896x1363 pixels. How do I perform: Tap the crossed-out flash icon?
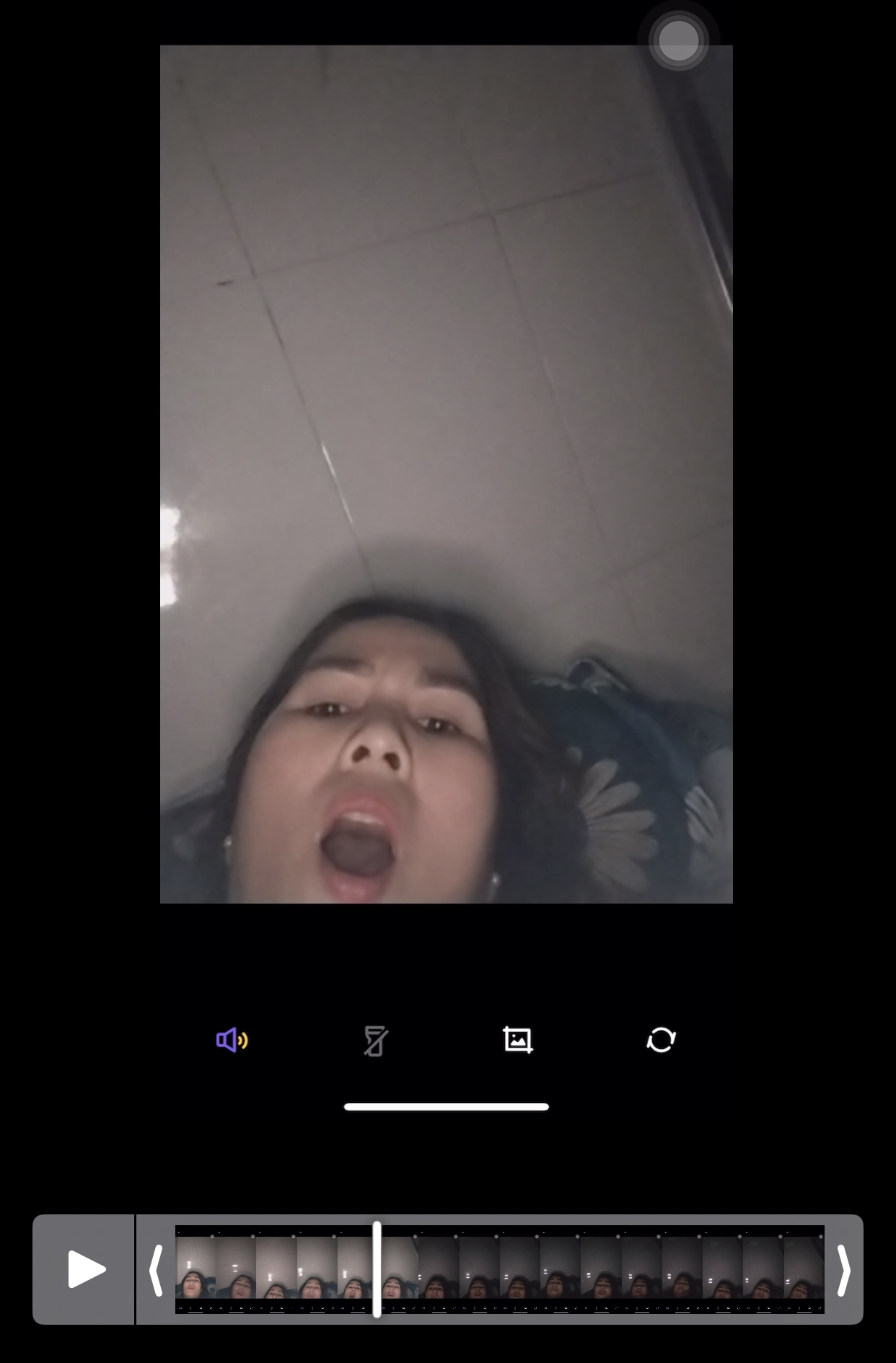pos(375,1040)
